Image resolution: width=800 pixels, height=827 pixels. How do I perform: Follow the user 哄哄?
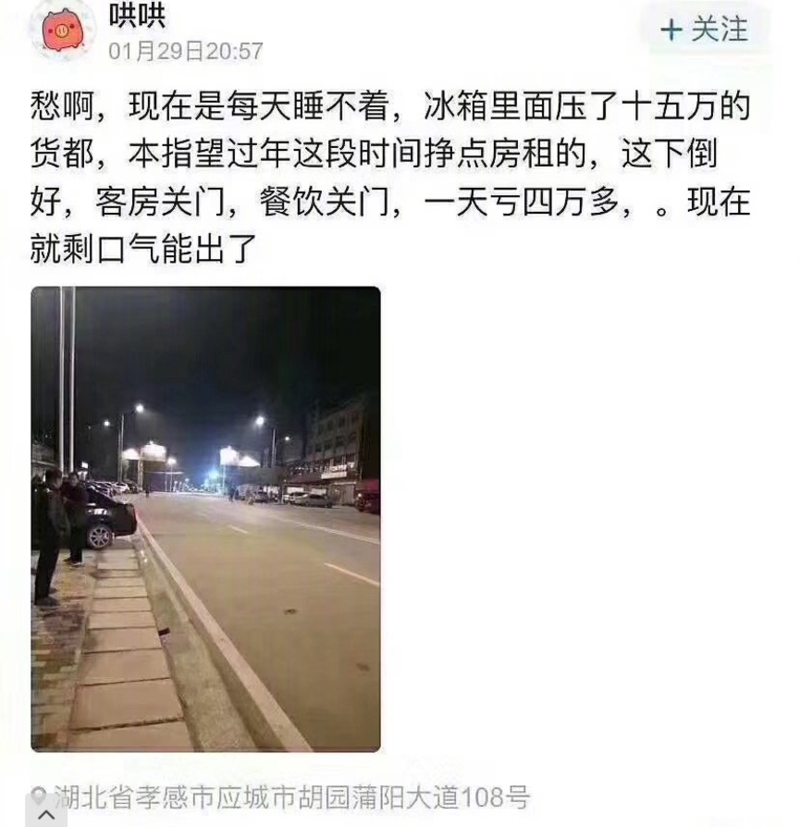pos(705,30)
